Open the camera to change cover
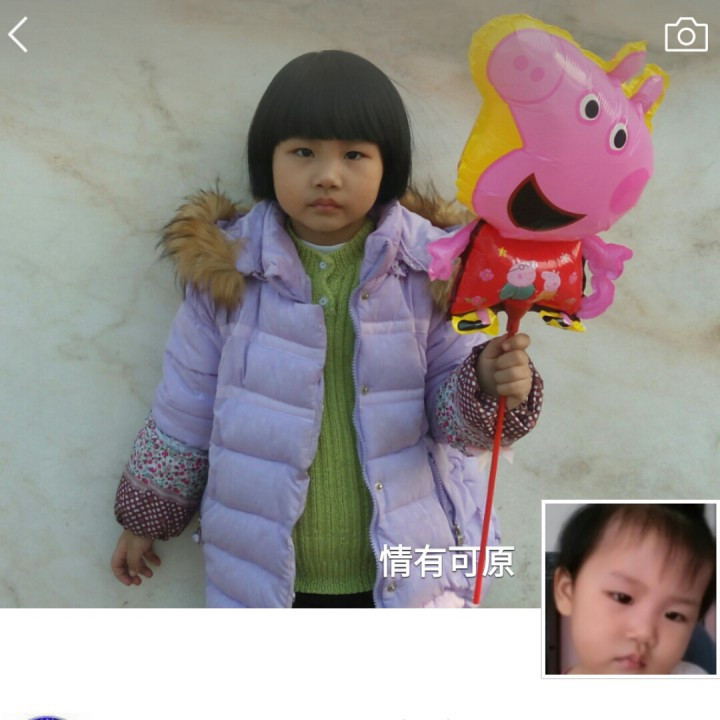This screenshot has width=720, height=720. tap(686, 35)
